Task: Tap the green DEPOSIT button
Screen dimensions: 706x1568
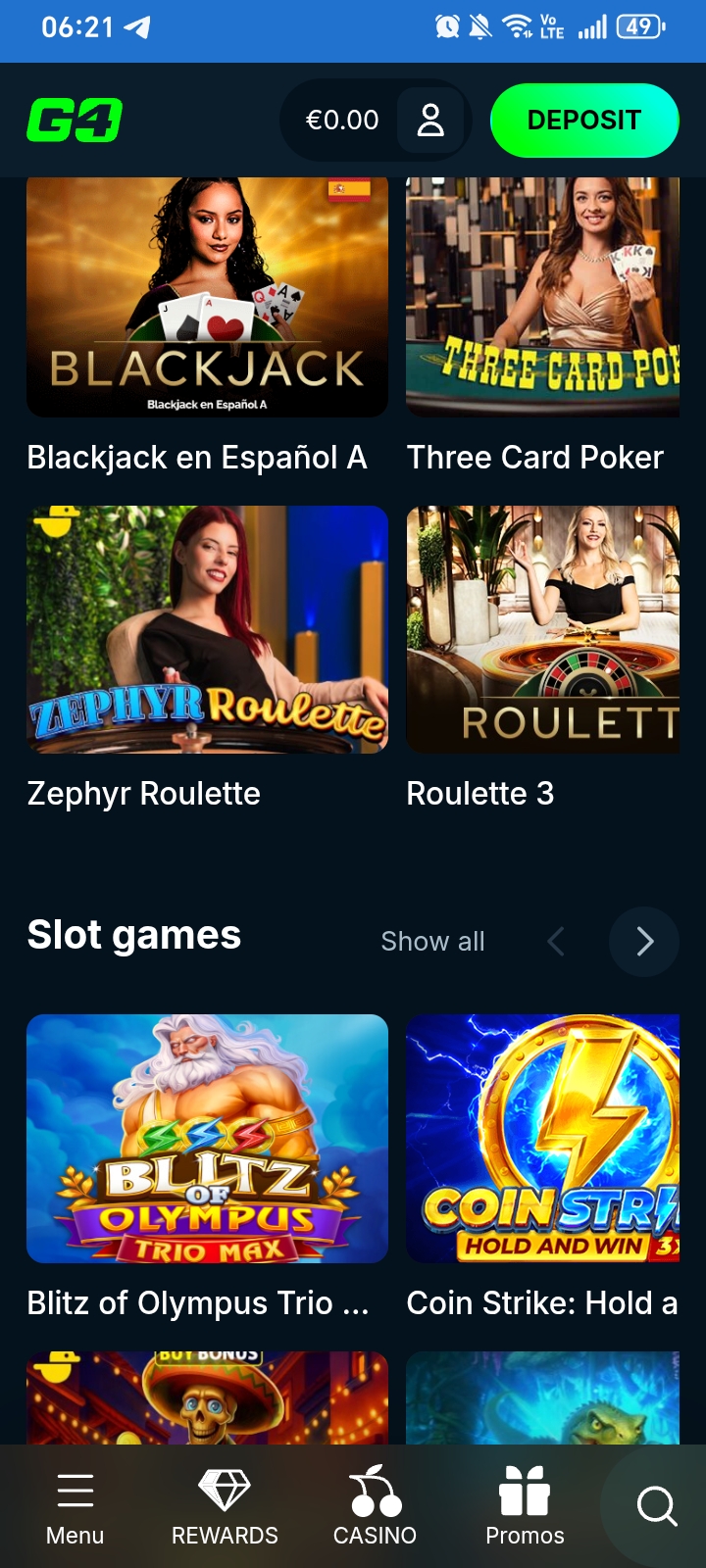Action: [x=584, y=121]
